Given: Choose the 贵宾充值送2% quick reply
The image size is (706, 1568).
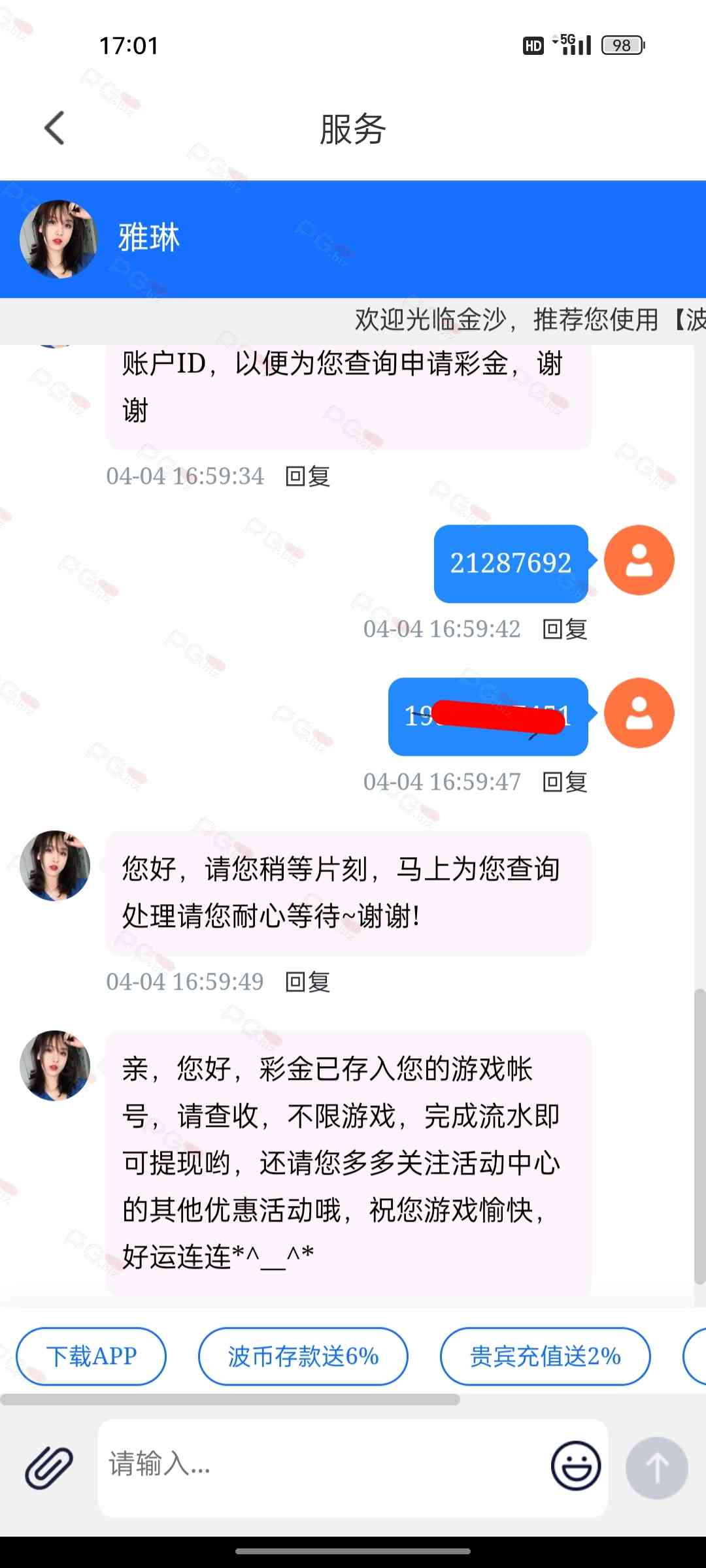Looking at the screenshot, I should pyautogui.click(x=545, y=1356).
